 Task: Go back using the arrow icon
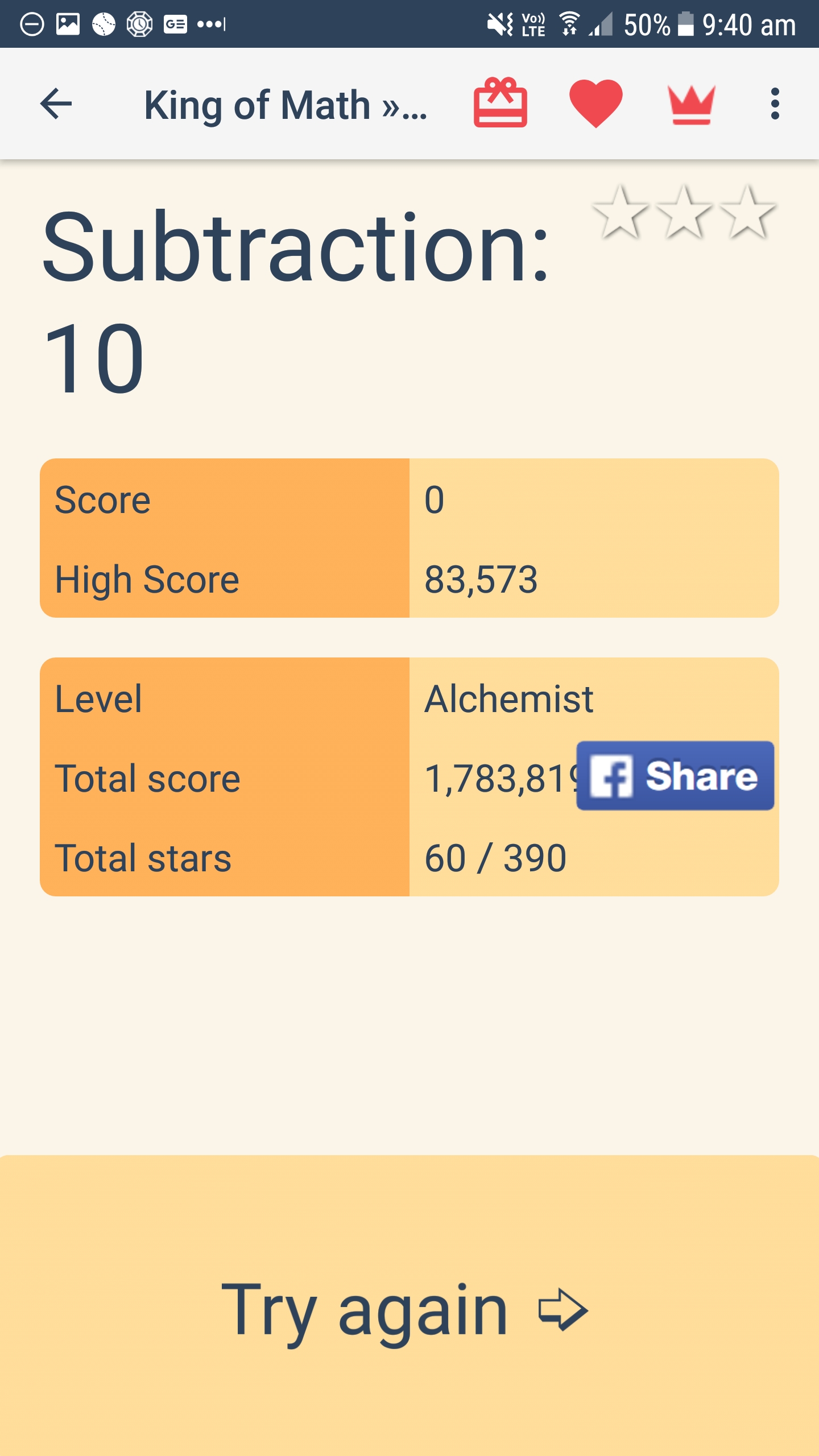click(x=56, y=104)
